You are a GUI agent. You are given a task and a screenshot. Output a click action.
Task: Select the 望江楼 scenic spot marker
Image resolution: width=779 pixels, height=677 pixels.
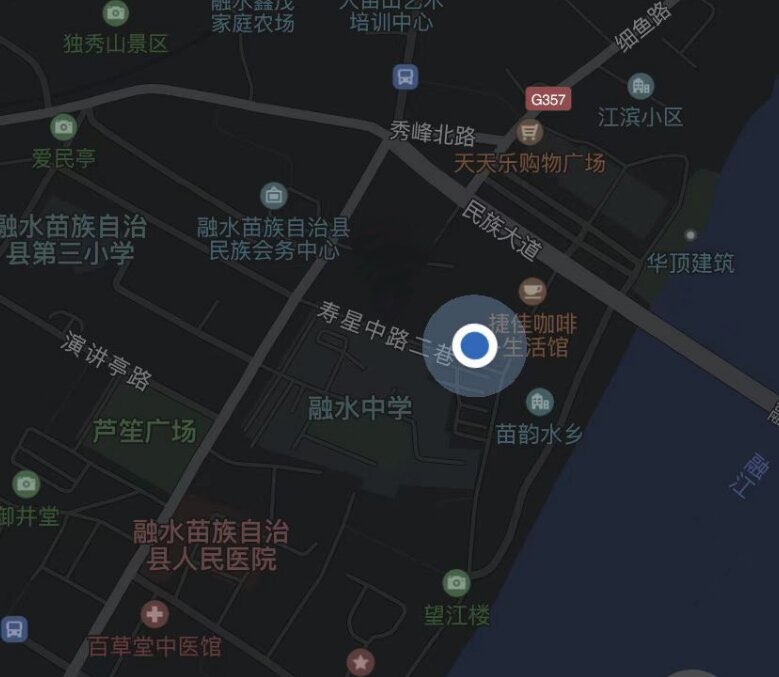click(457, 582)
